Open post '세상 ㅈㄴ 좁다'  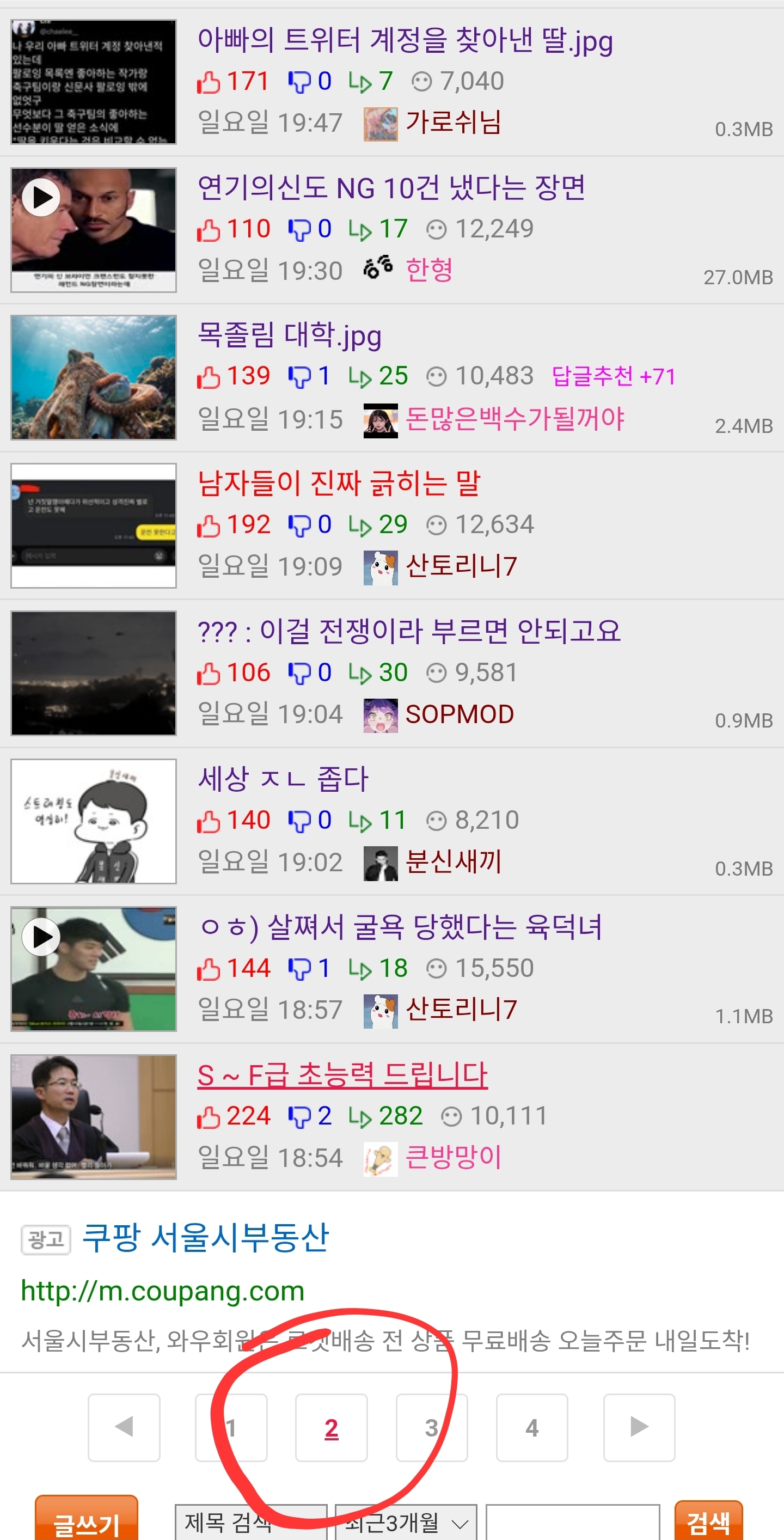[283, 779]
